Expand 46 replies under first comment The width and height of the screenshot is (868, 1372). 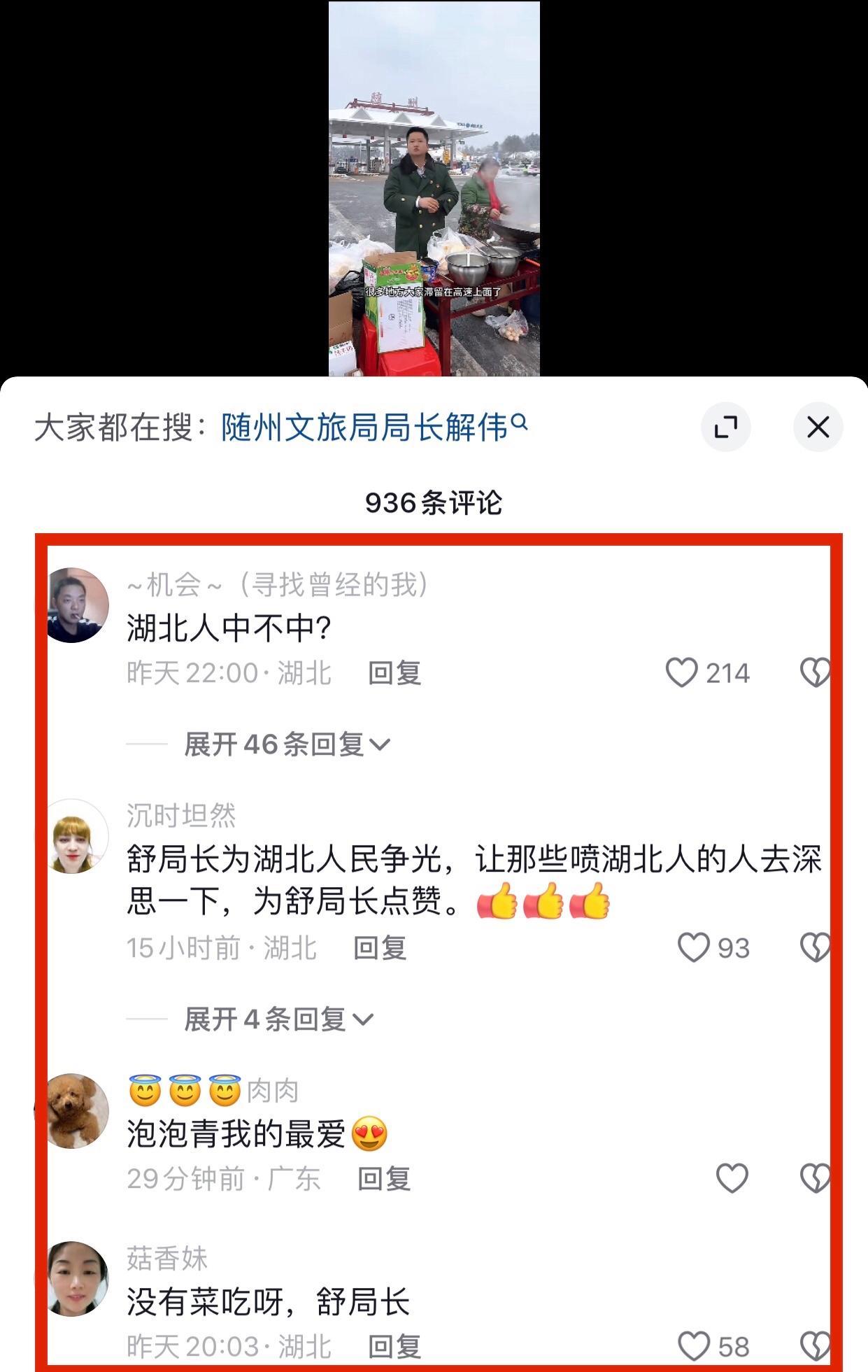pos(287,744)
